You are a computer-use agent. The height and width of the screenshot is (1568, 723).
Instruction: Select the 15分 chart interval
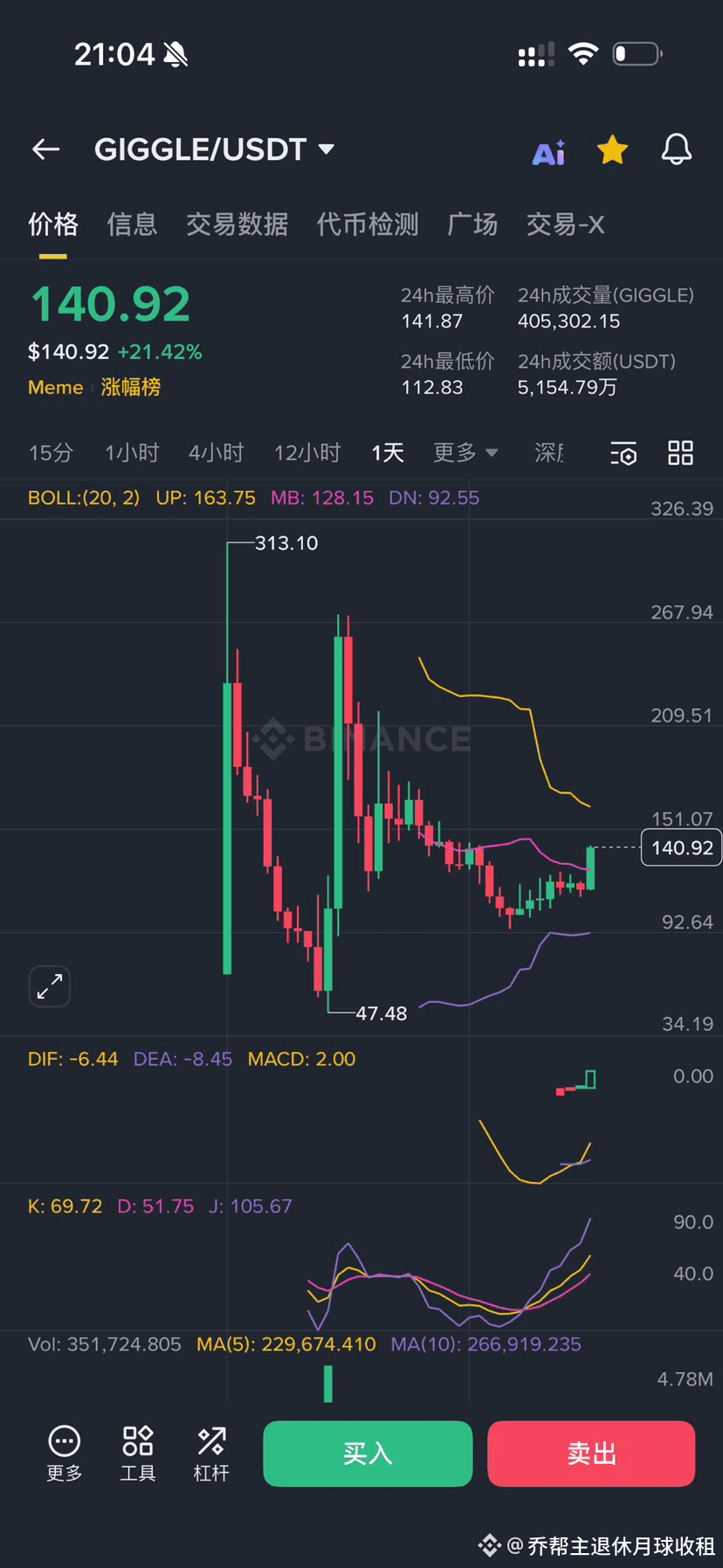[51, 452]
